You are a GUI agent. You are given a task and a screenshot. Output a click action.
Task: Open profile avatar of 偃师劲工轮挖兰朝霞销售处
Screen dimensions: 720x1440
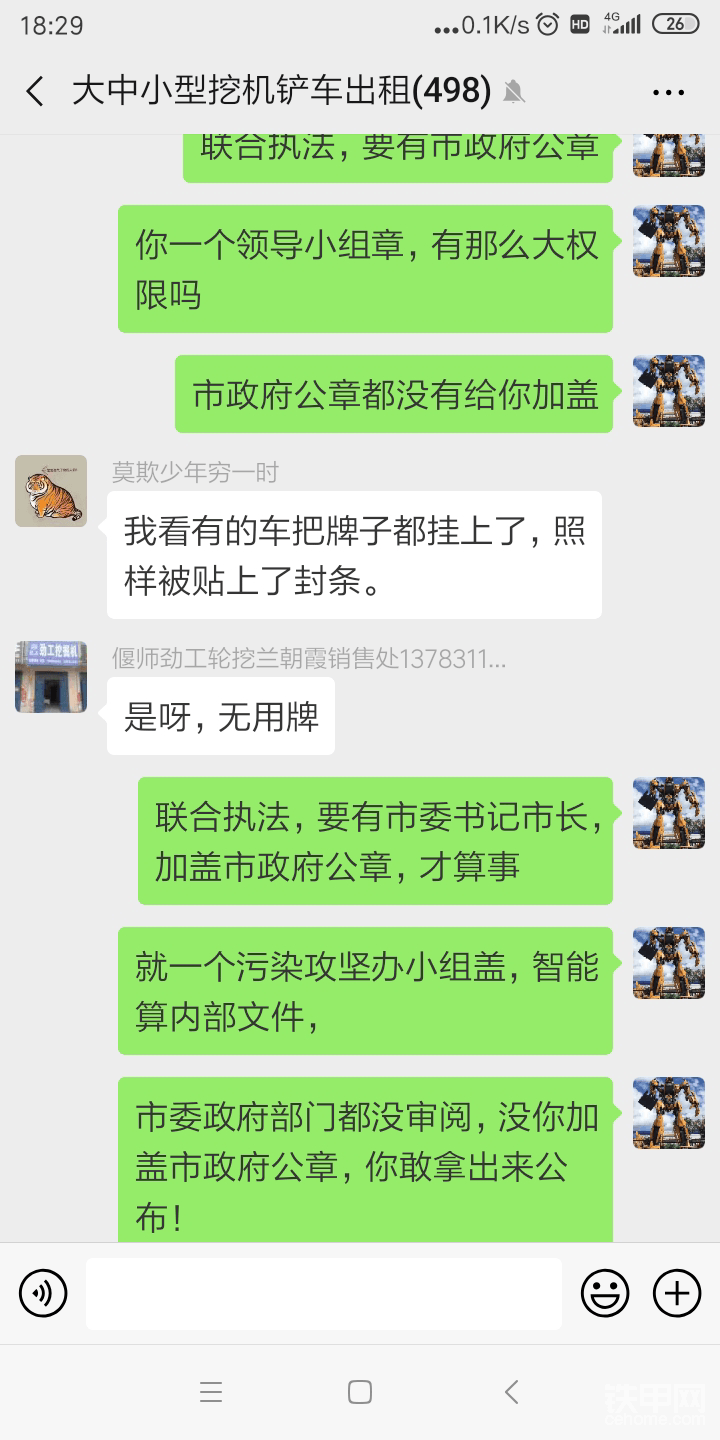50,677
